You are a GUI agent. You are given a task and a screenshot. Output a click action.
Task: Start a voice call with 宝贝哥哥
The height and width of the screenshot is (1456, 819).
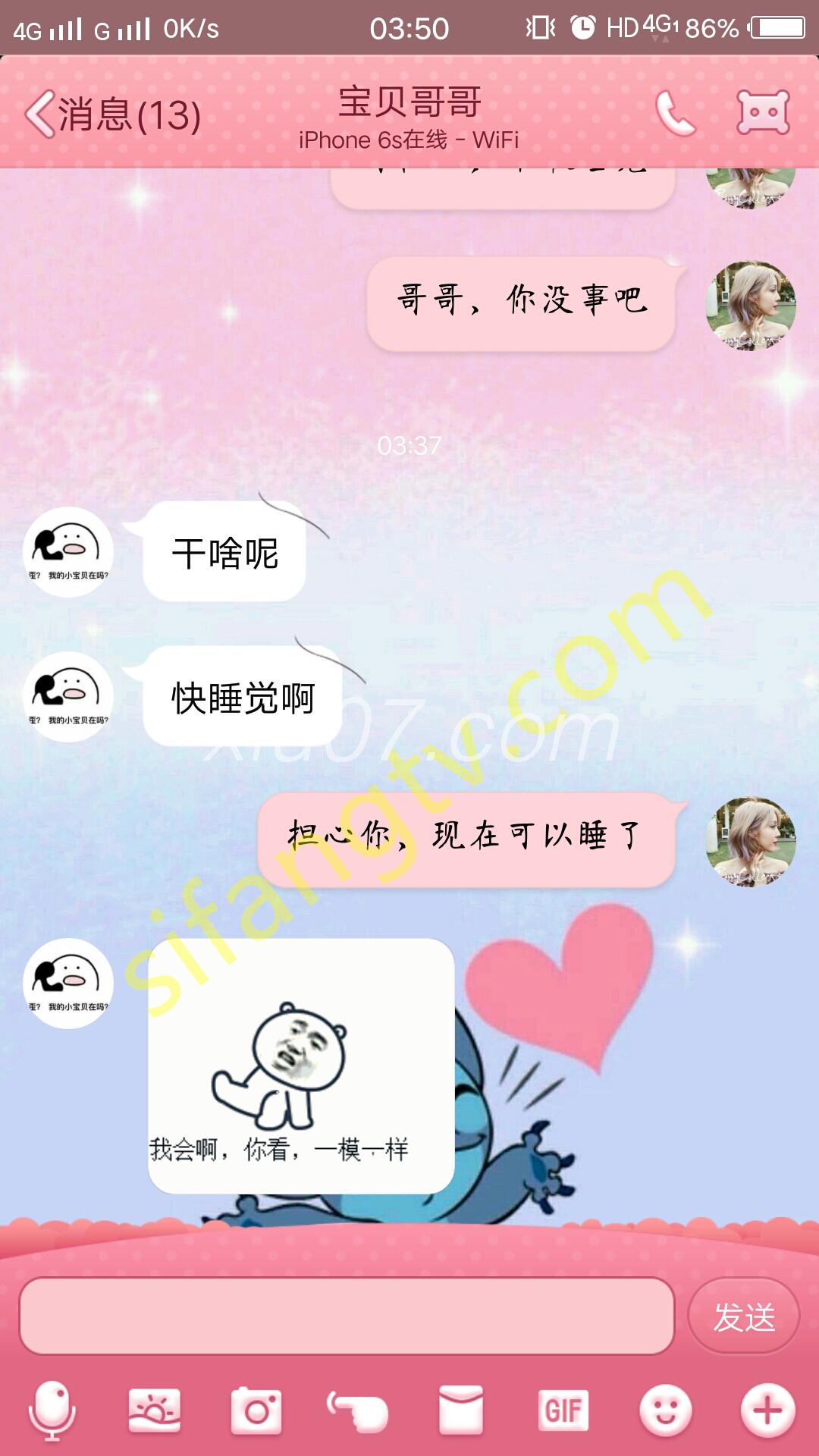tap(674, 114)
